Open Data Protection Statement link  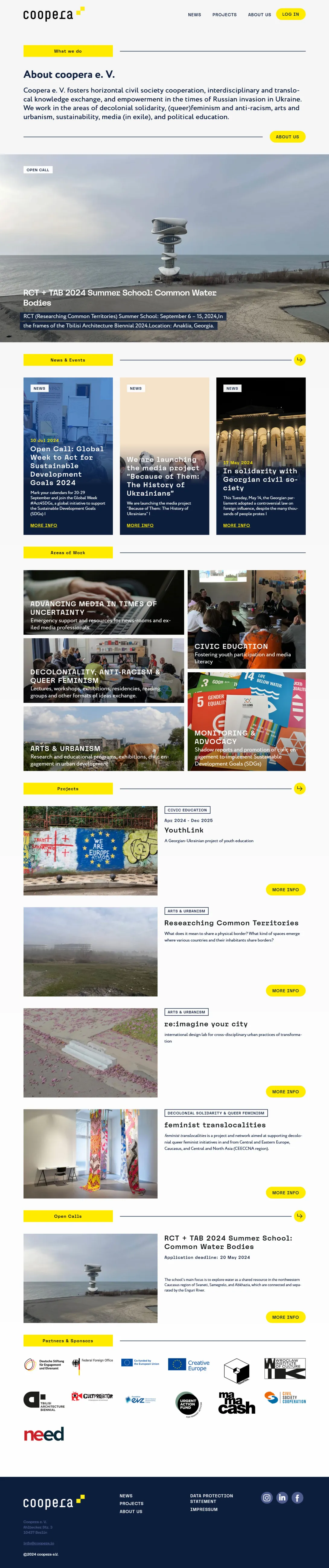click(211, 1498)
